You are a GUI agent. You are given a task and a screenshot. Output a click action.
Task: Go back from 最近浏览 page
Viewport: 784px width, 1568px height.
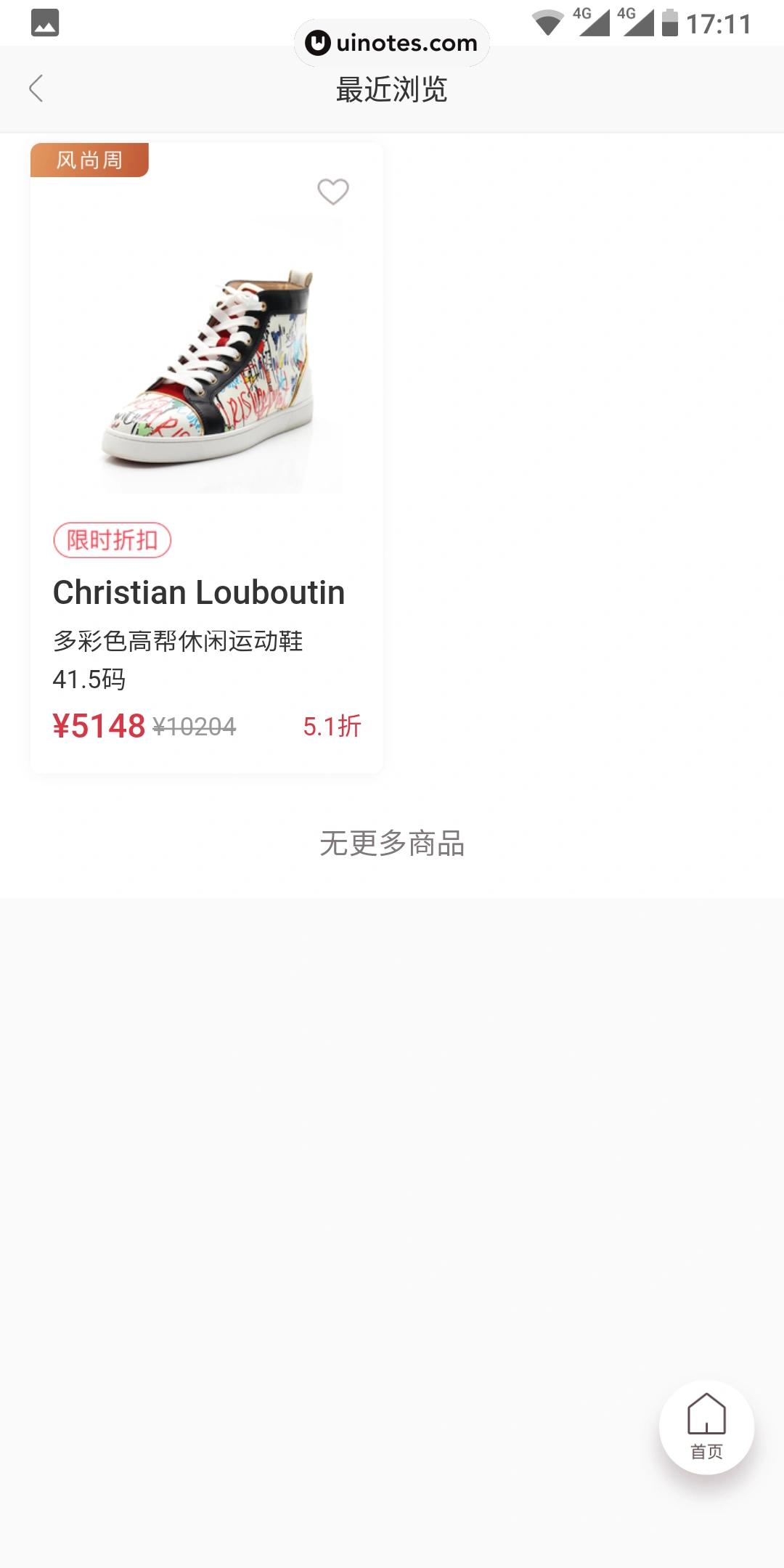[36, 89]
